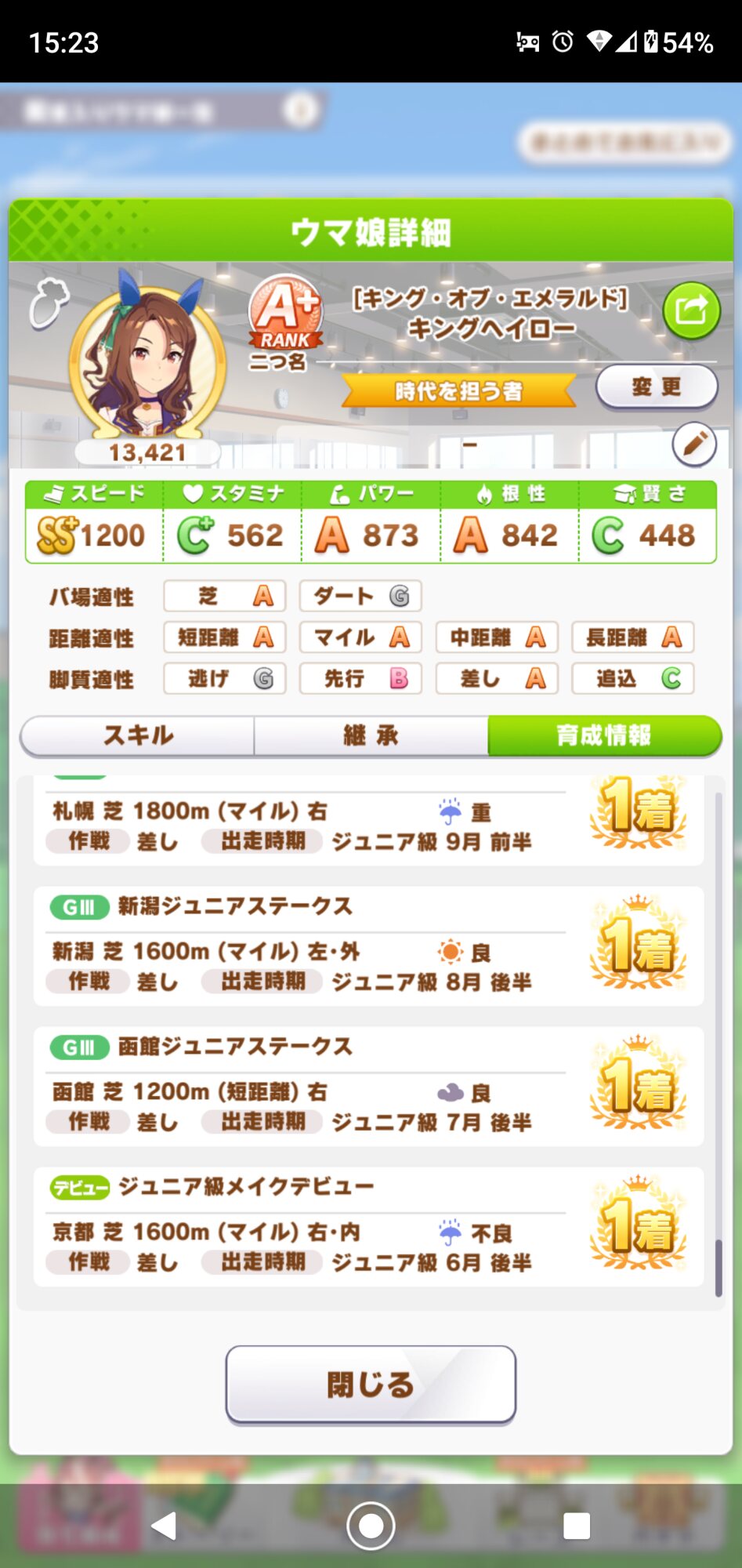Tap the green share icon

click(691, 310)
